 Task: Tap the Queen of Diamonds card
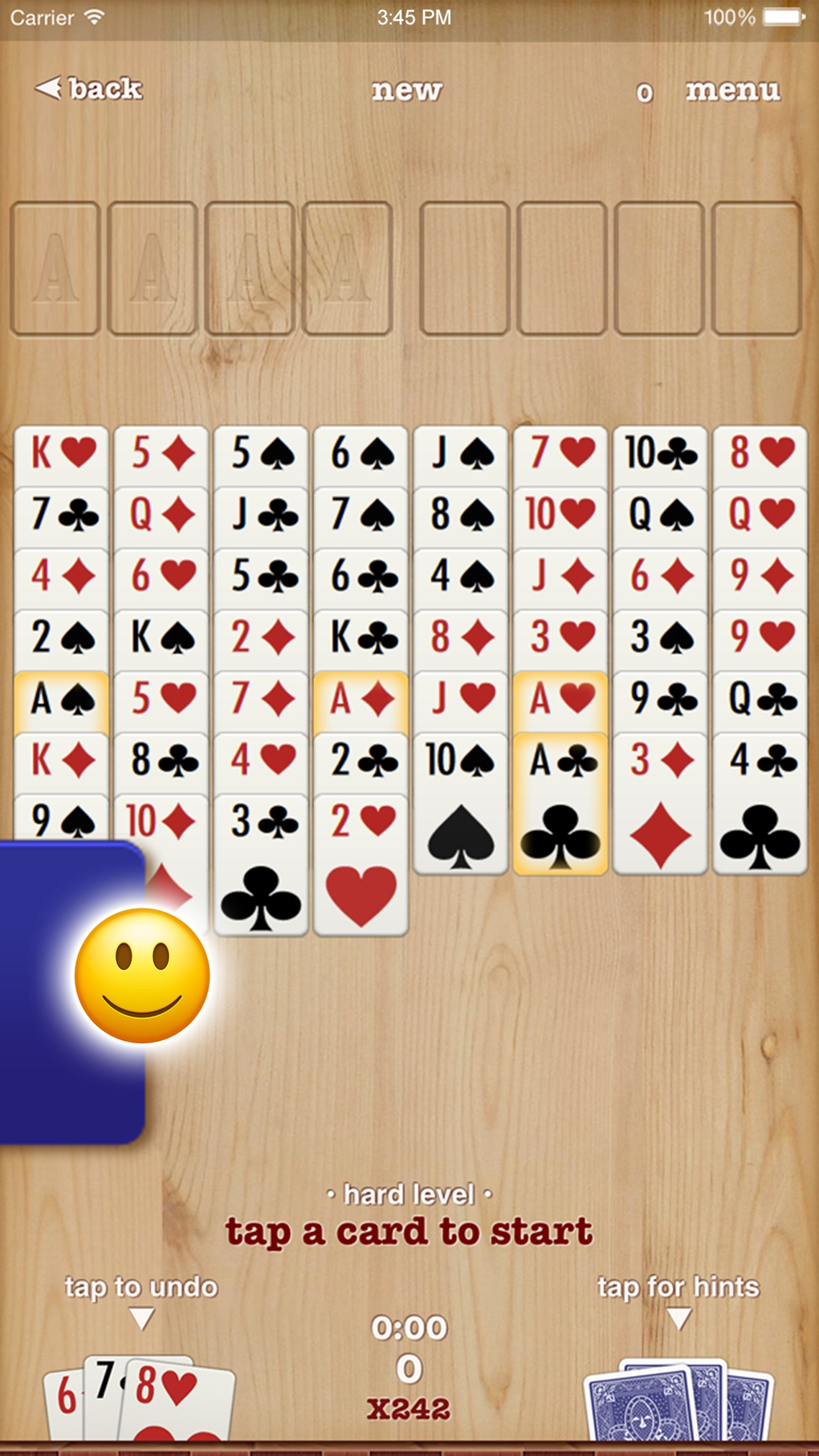tap(161, 514)
